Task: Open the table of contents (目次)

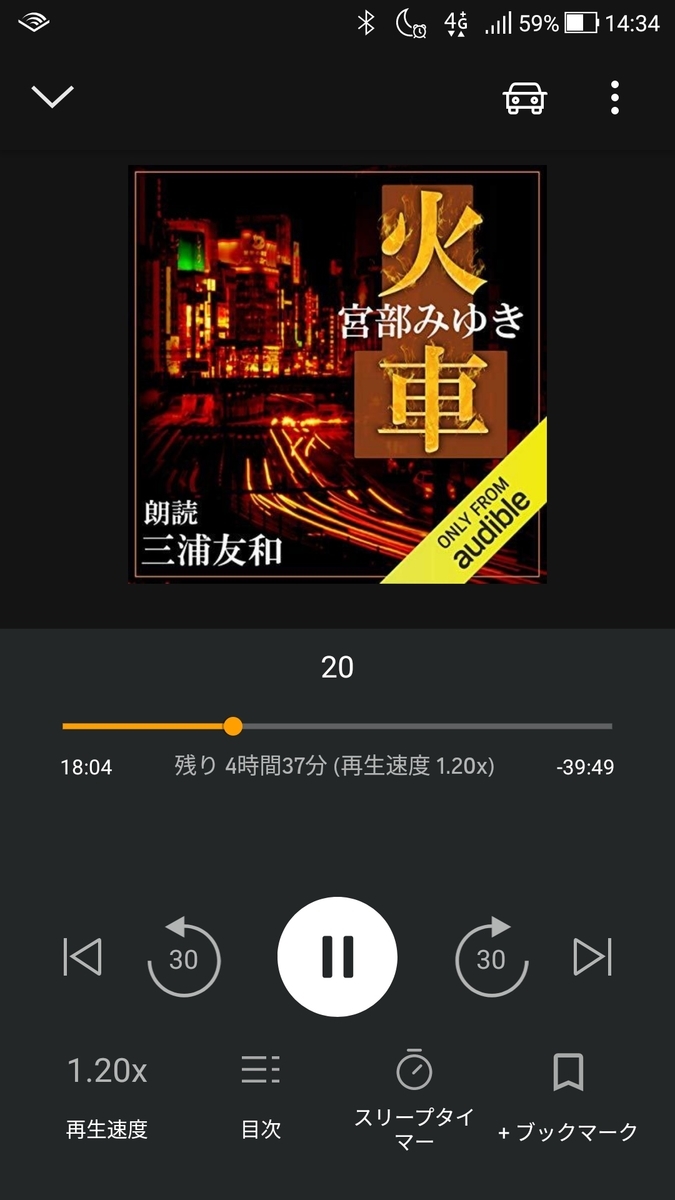Action: click(261, 1095)
